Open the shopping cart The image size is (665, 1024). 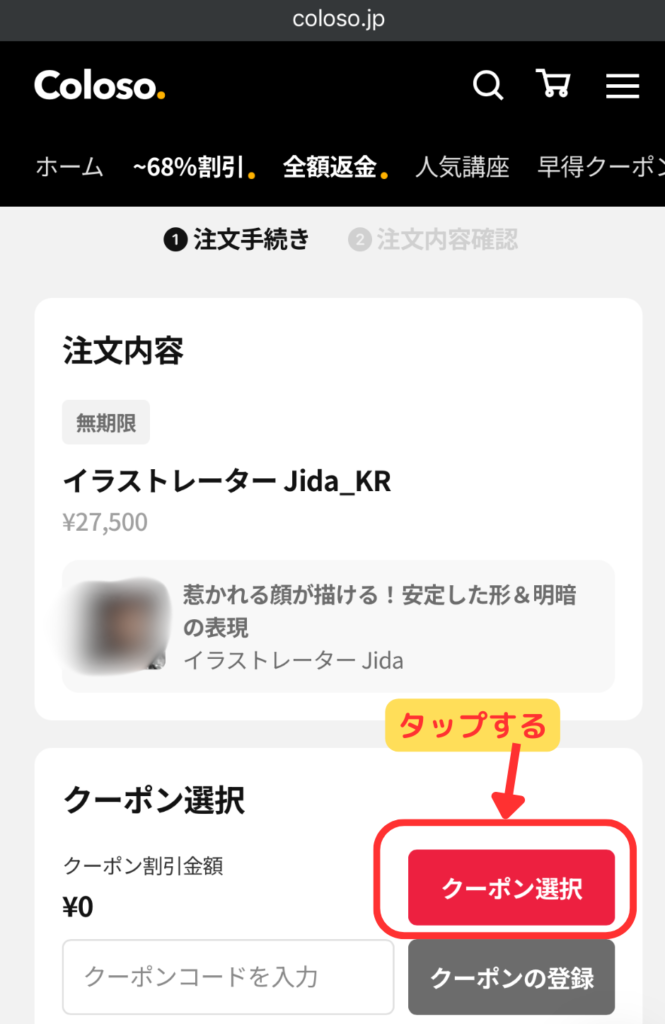553,85
